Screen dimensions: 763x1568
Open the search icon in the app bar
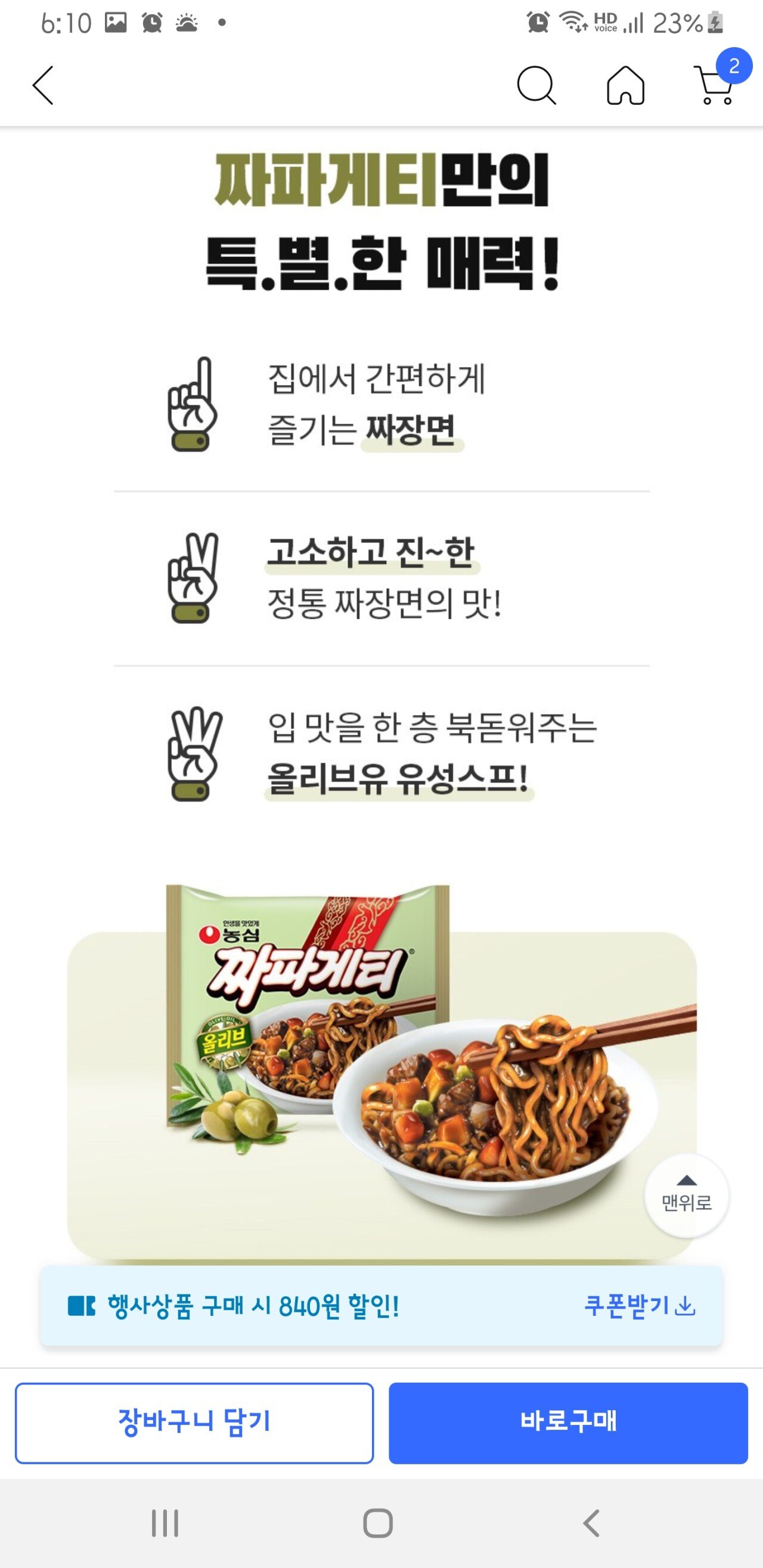(535, 85)
